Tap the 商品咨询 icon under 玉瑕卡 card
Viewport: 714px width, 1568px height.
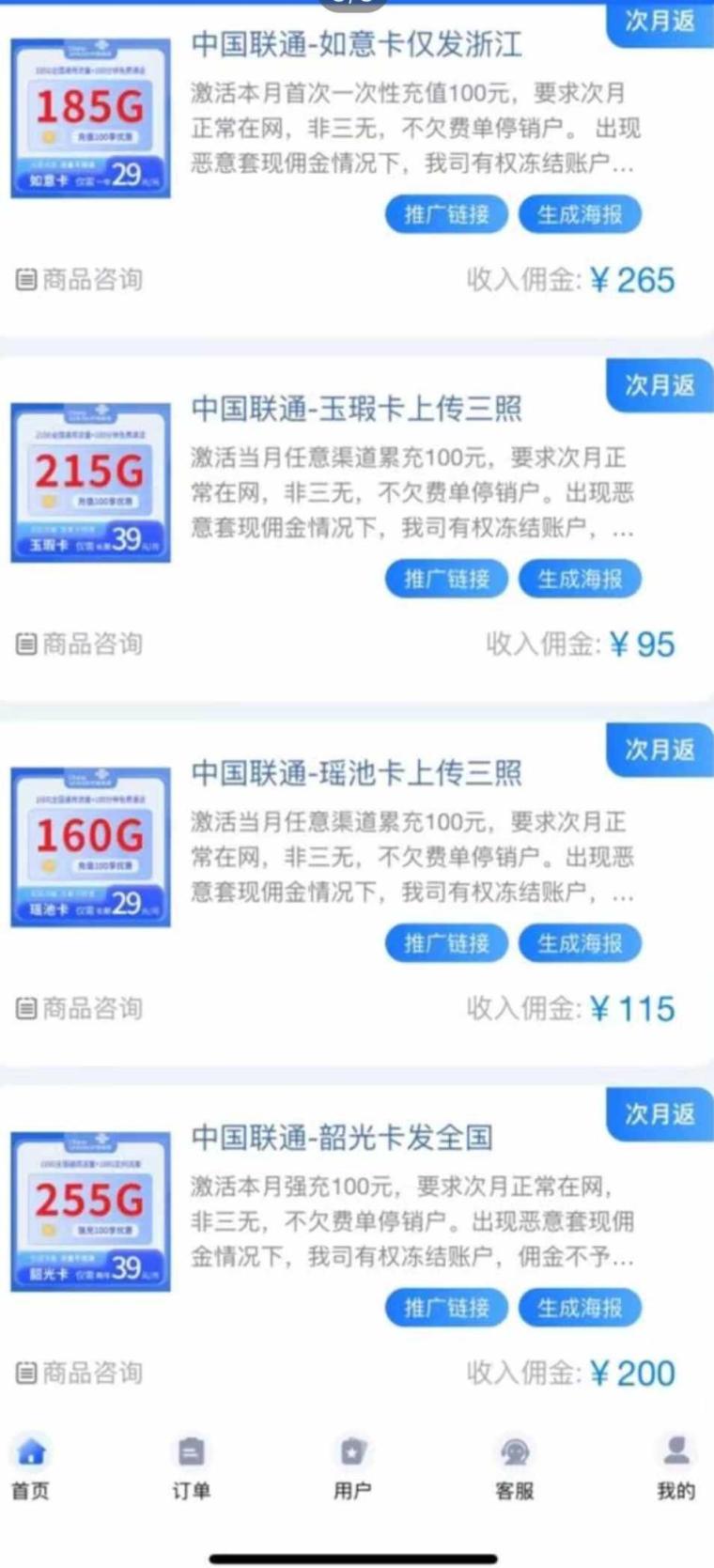coord(23,644)
